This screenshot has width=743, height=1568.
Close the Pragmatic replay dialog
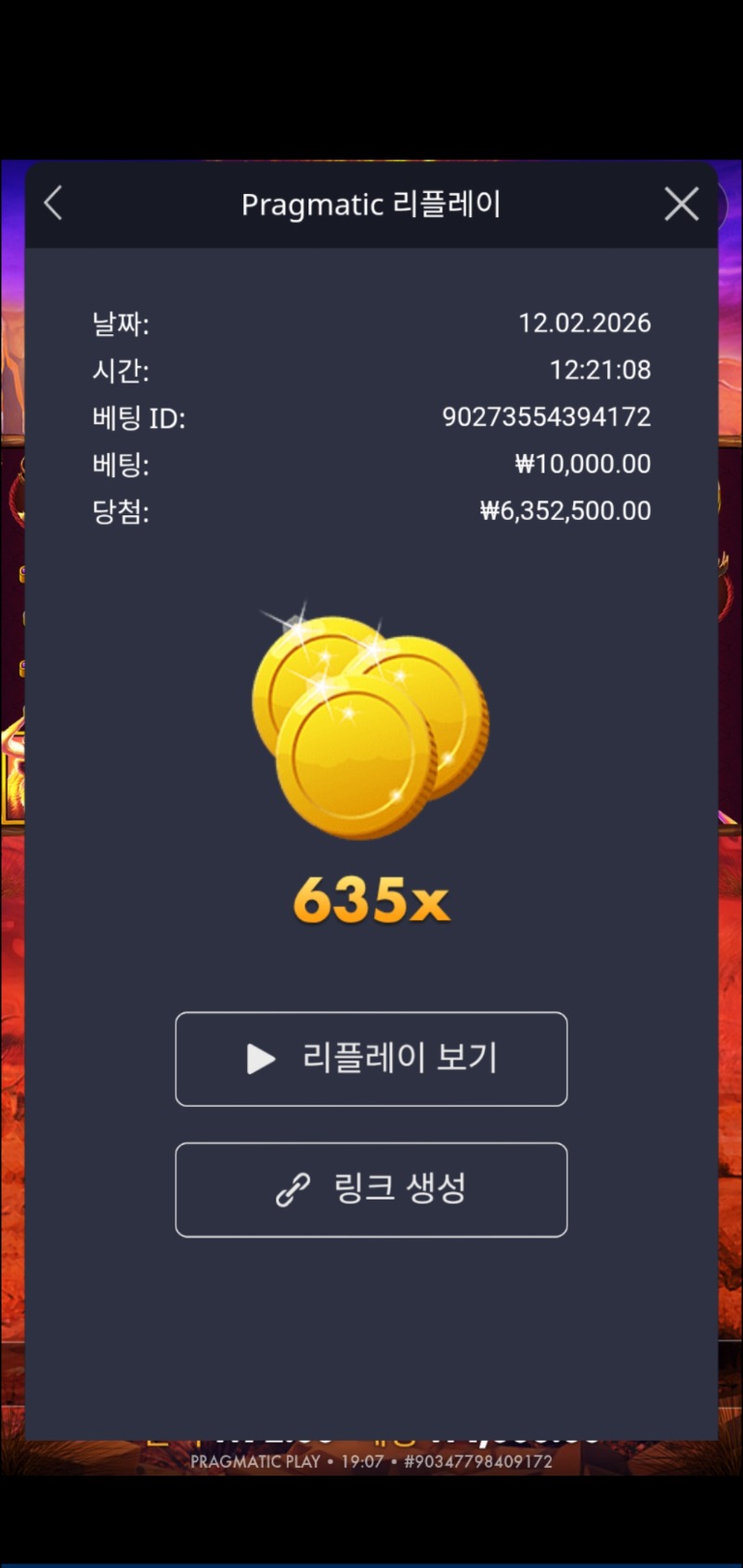click(682, 203)
